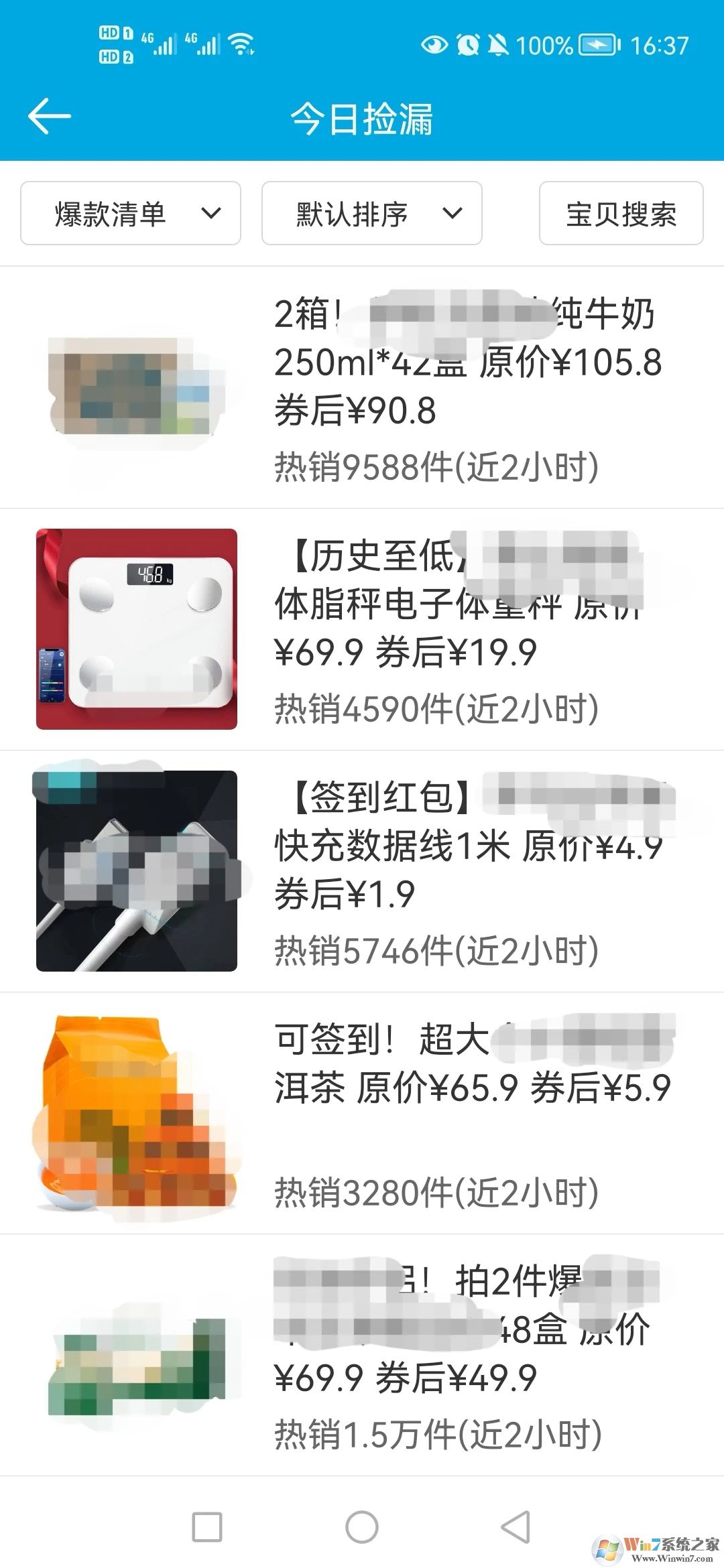Open recent apps from navigation bar

pos(207,1528)
